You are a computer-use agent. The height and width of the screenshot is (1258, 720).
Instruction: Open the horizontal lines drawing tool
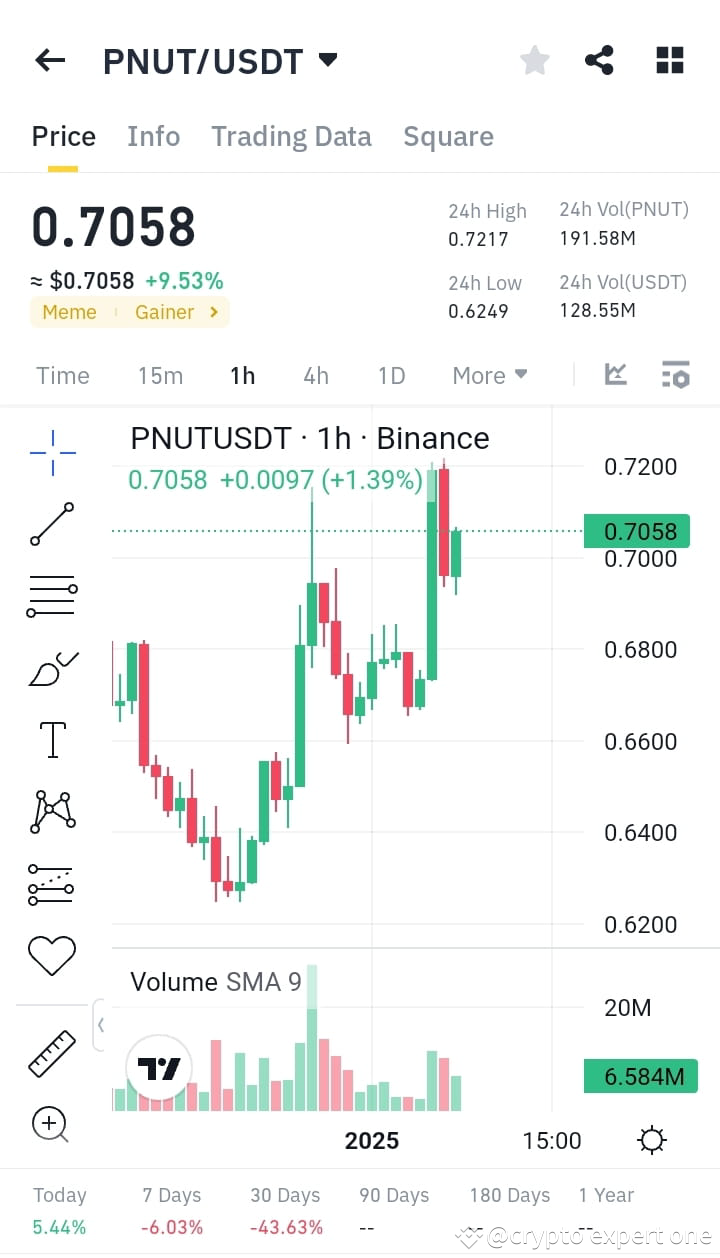(52, 595)
